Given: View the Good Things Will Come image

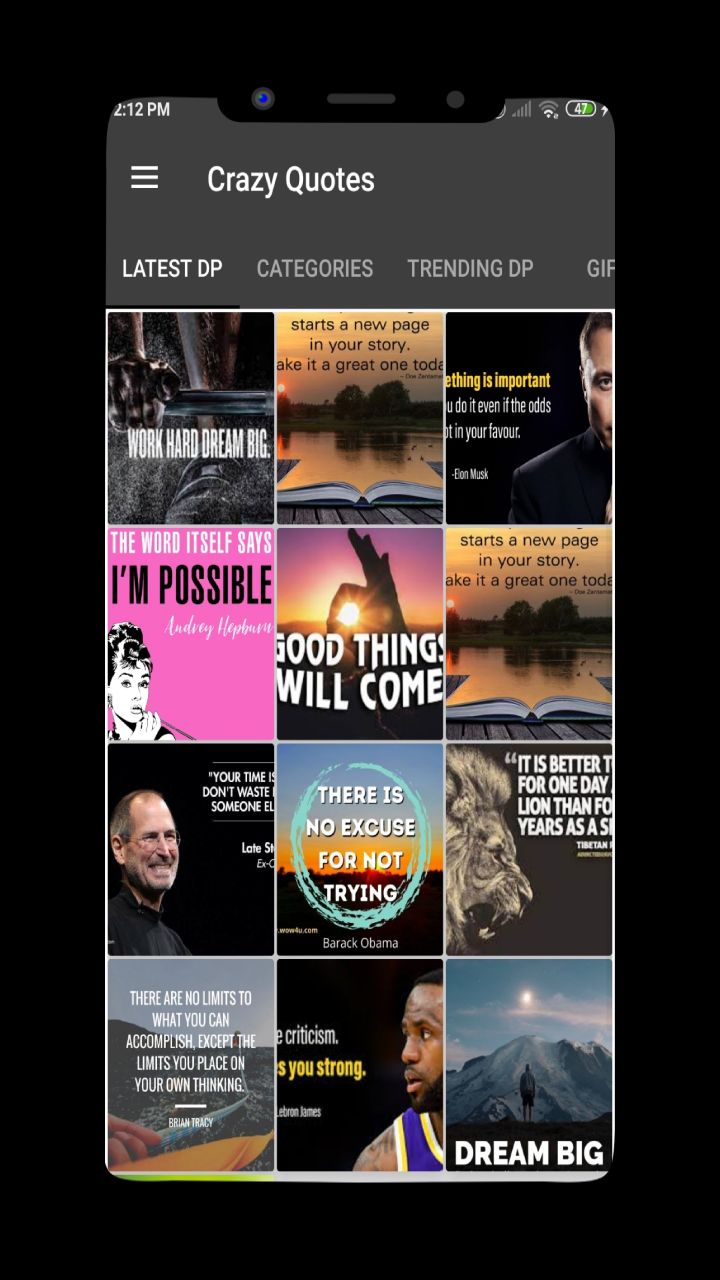Looking at the screenshot, I should [360, 634].
